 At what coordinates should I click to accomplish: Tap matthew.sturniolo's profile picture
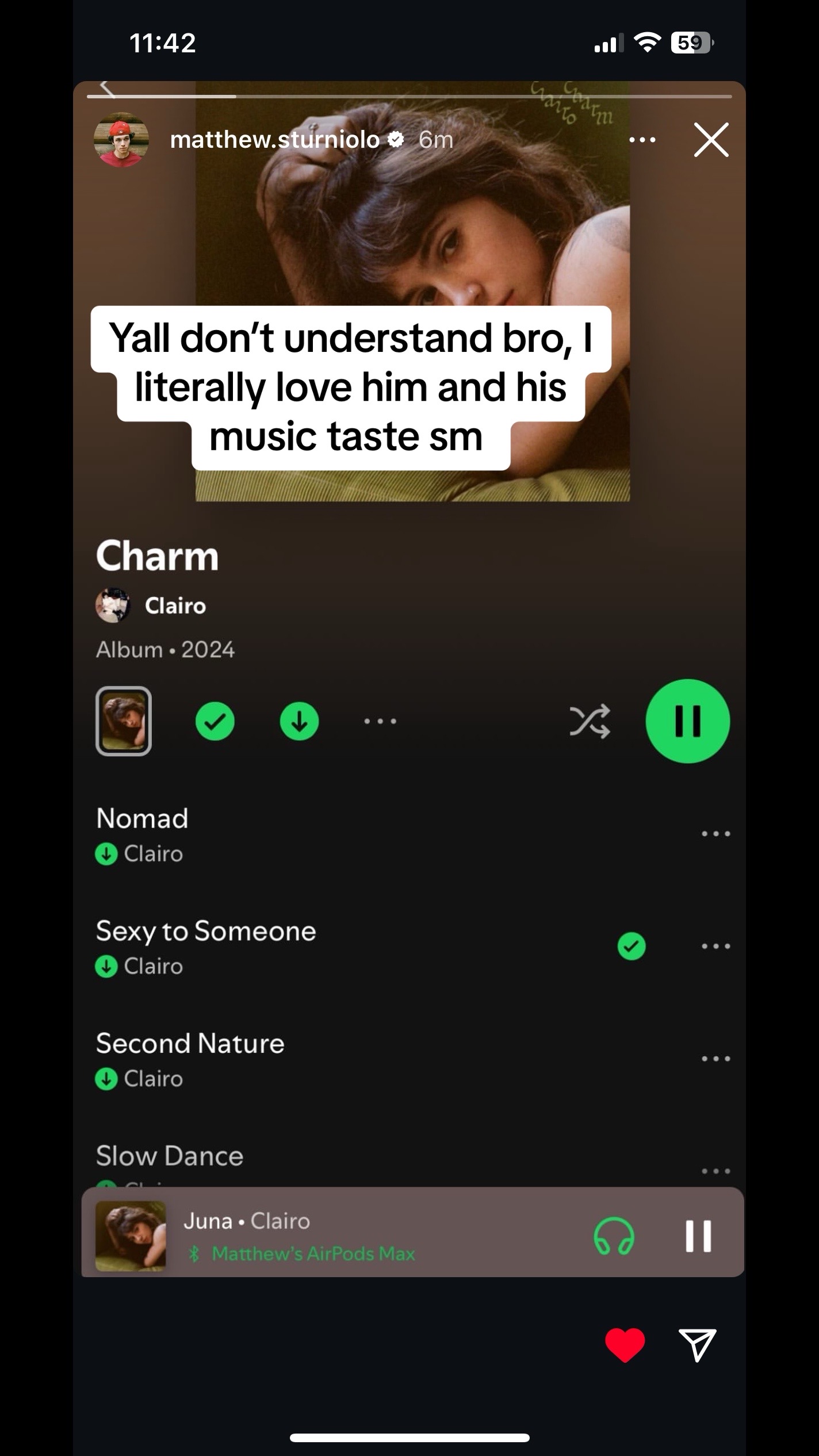121,140
